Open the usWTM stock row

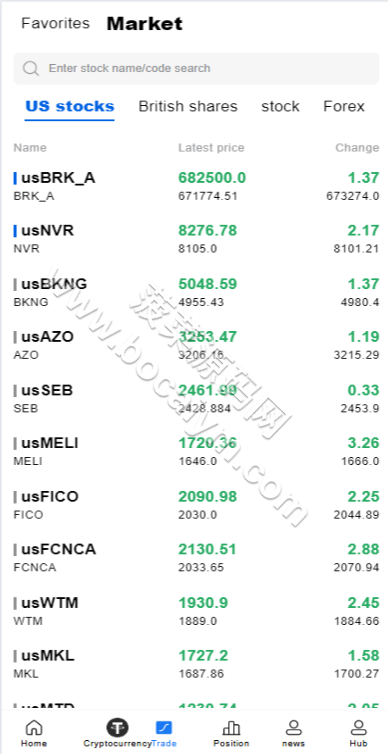[x=196, y=611]
